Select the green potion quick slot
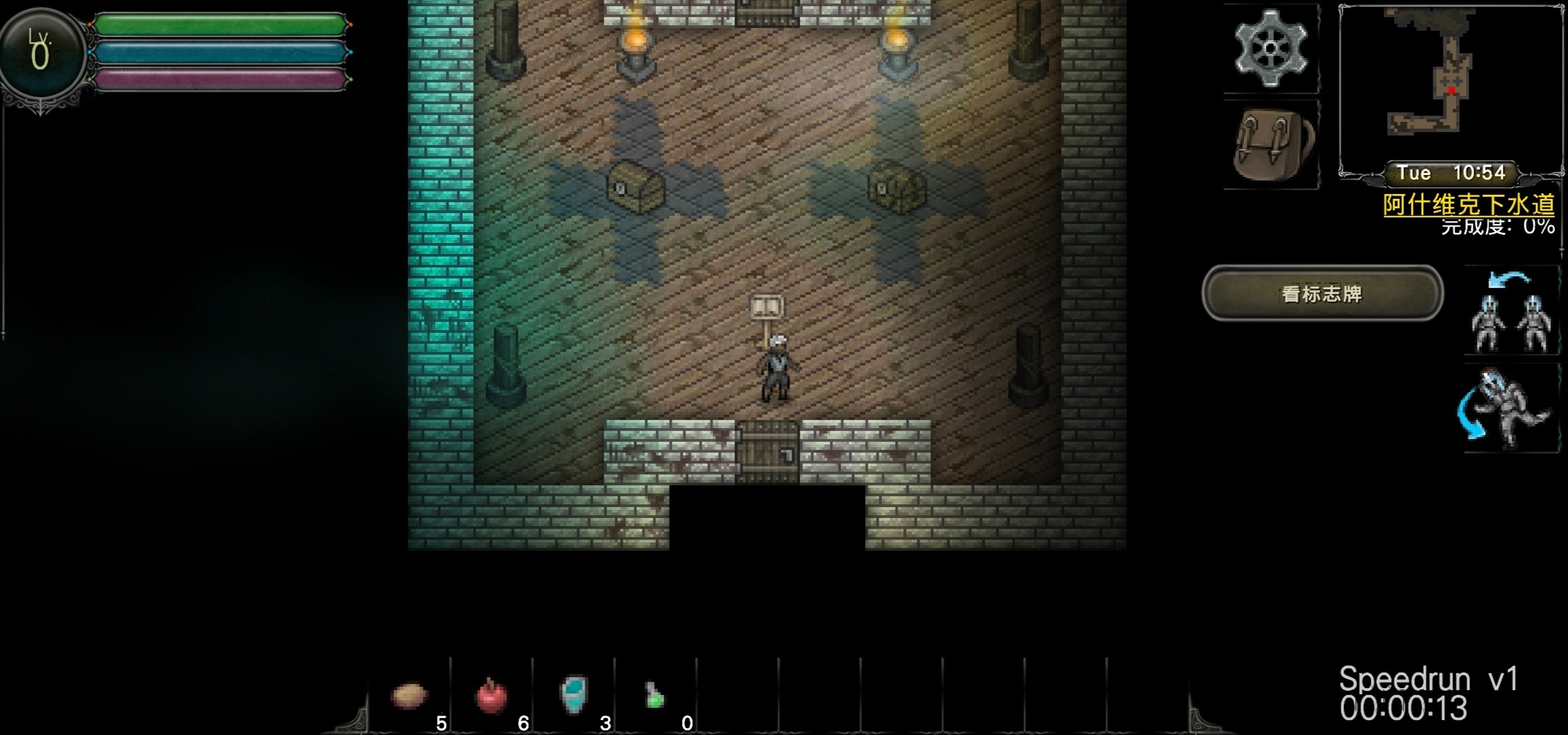Viewport: 1568px width, 735px height. coord(655,696)
